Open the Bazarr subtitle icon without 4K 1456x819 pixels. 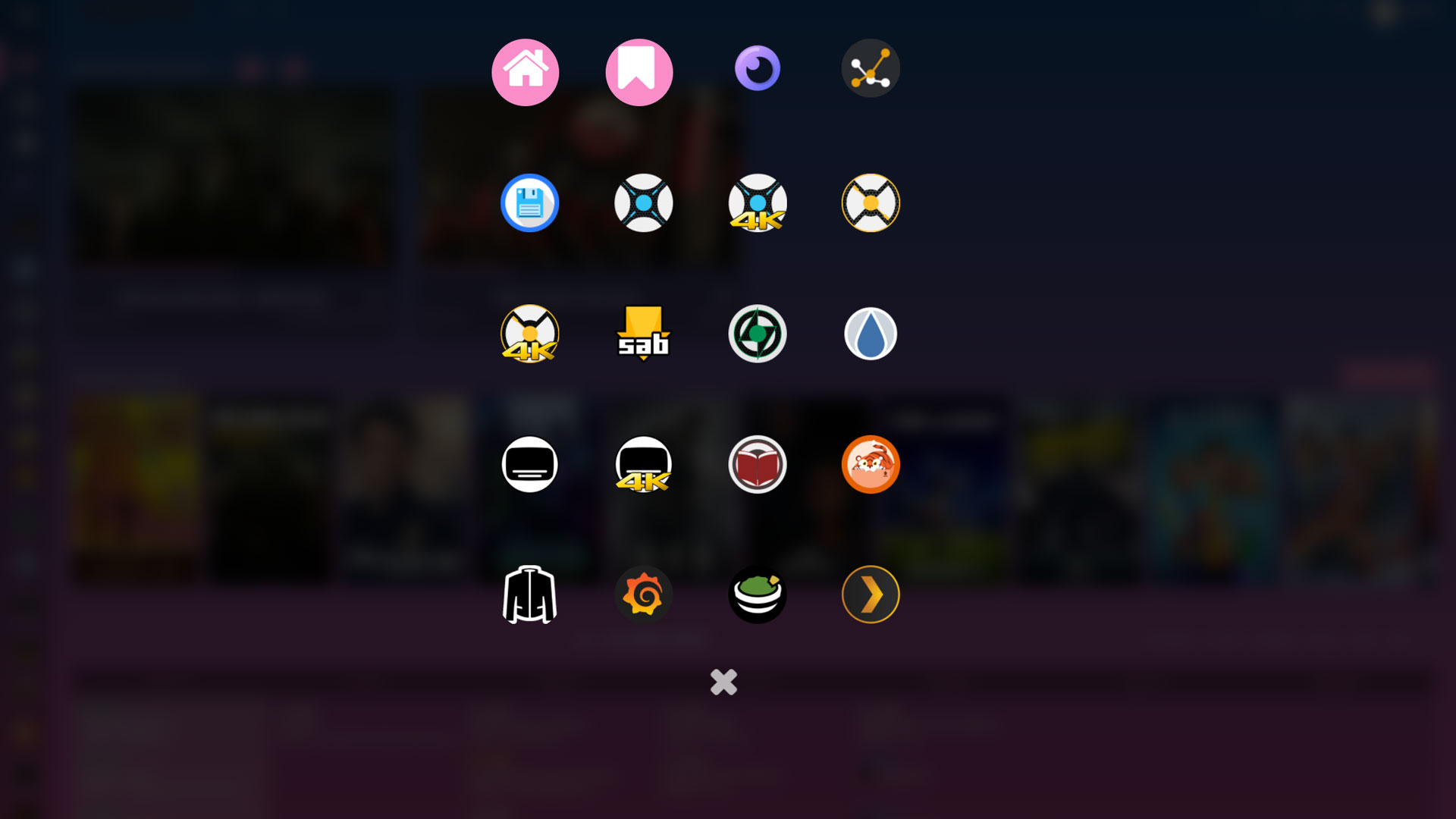click(x=529, y=464)
